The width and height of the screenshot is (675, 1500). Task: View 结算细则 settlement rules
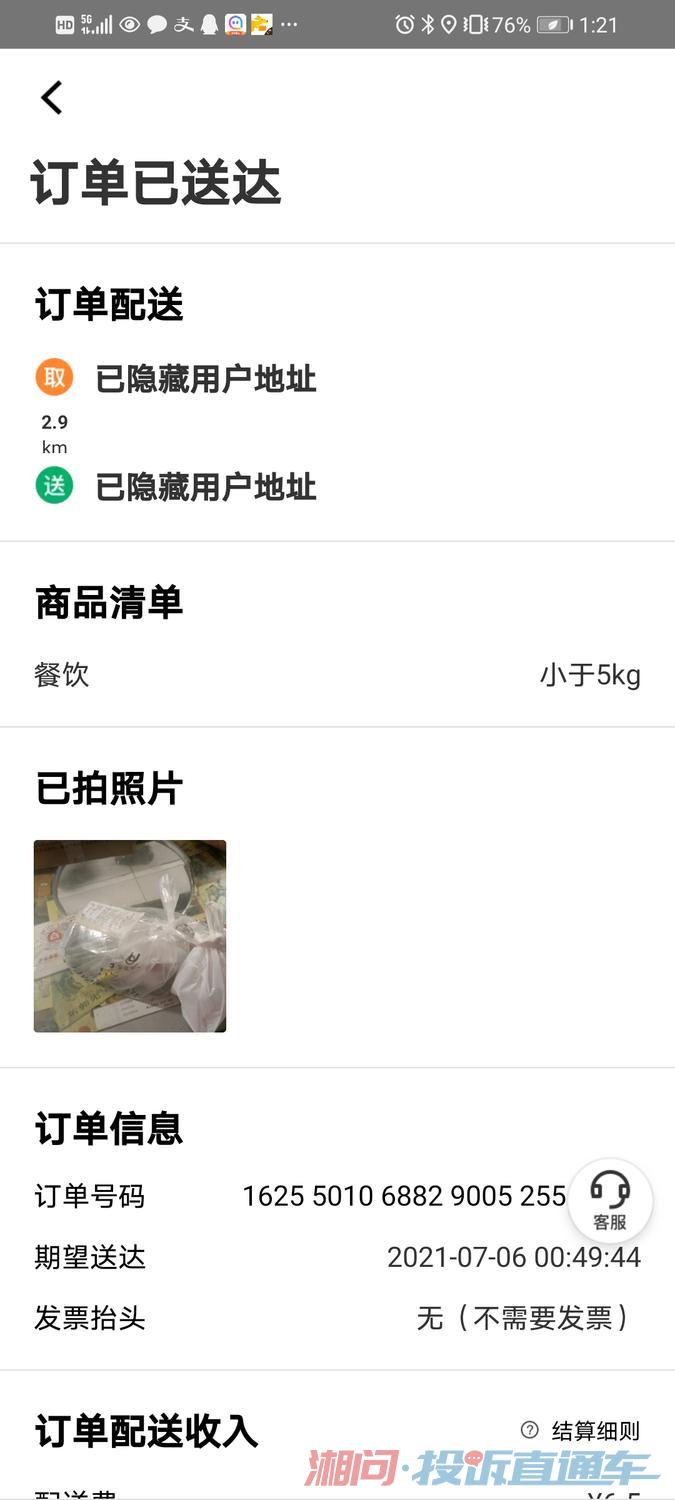tap(581, 1431)
